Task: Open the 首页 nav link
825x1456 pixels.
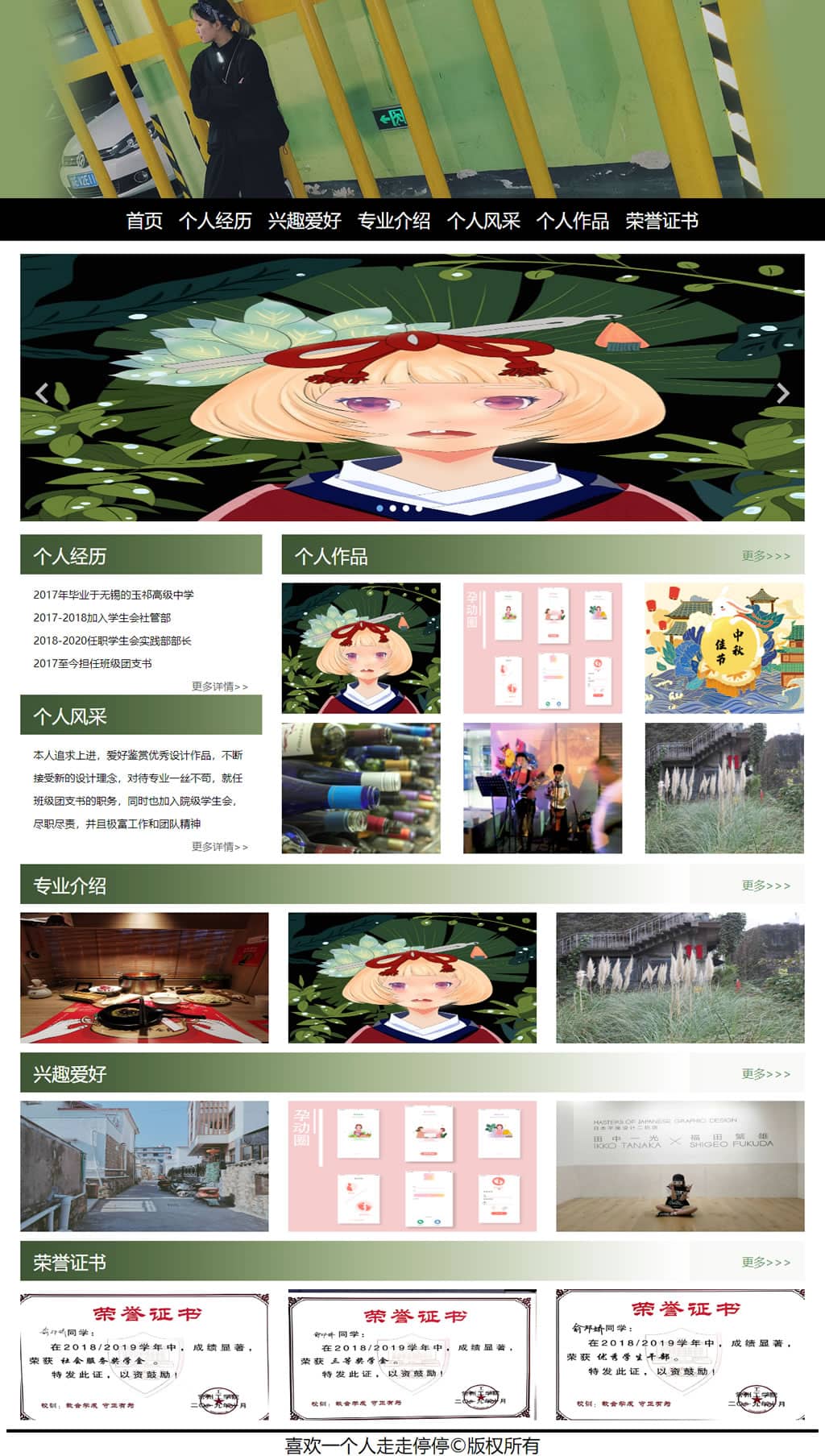Action: (x=144, y=221)
